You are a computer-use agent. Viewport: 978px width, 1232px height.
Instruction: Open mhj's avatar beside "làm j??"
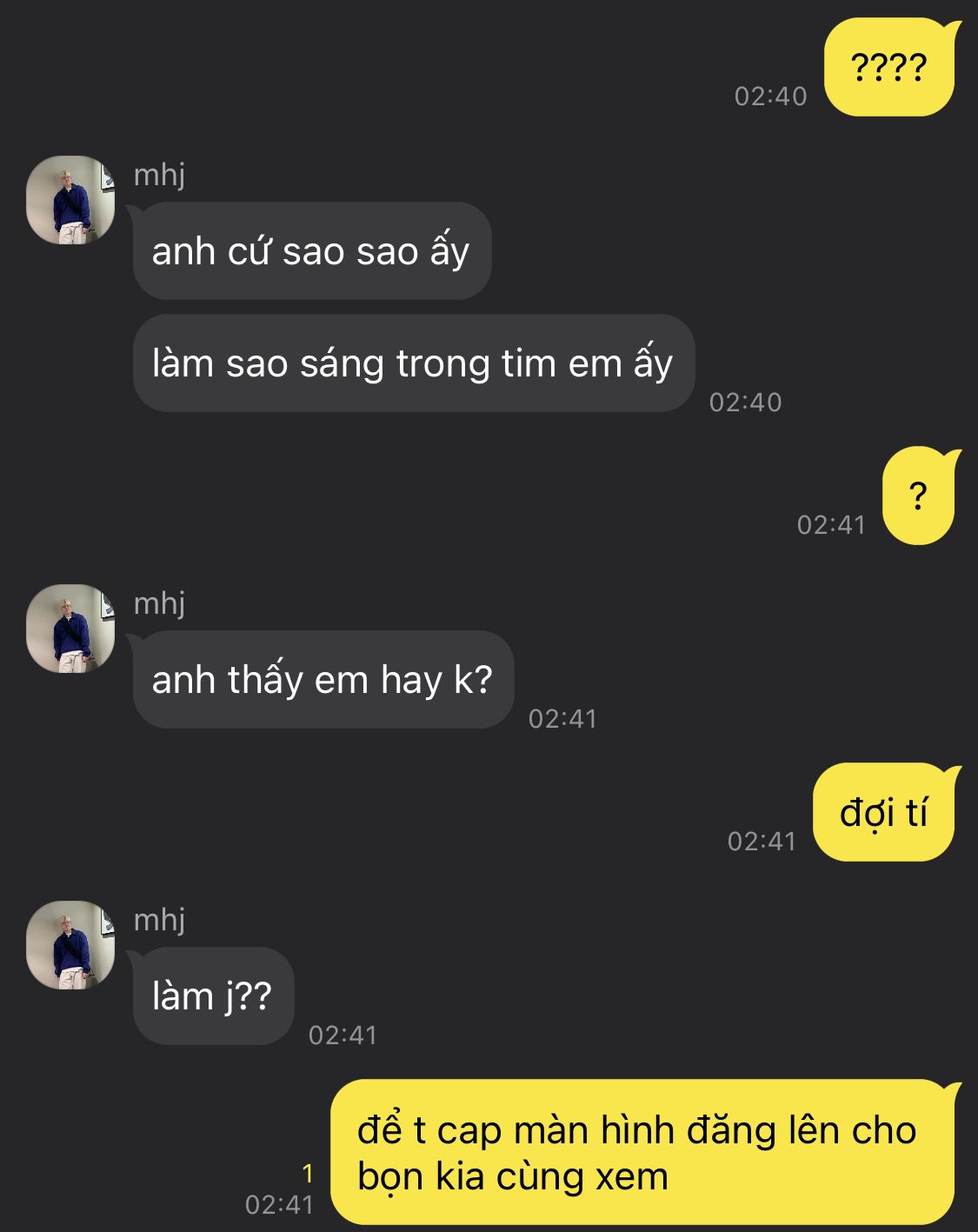point(70,945)
